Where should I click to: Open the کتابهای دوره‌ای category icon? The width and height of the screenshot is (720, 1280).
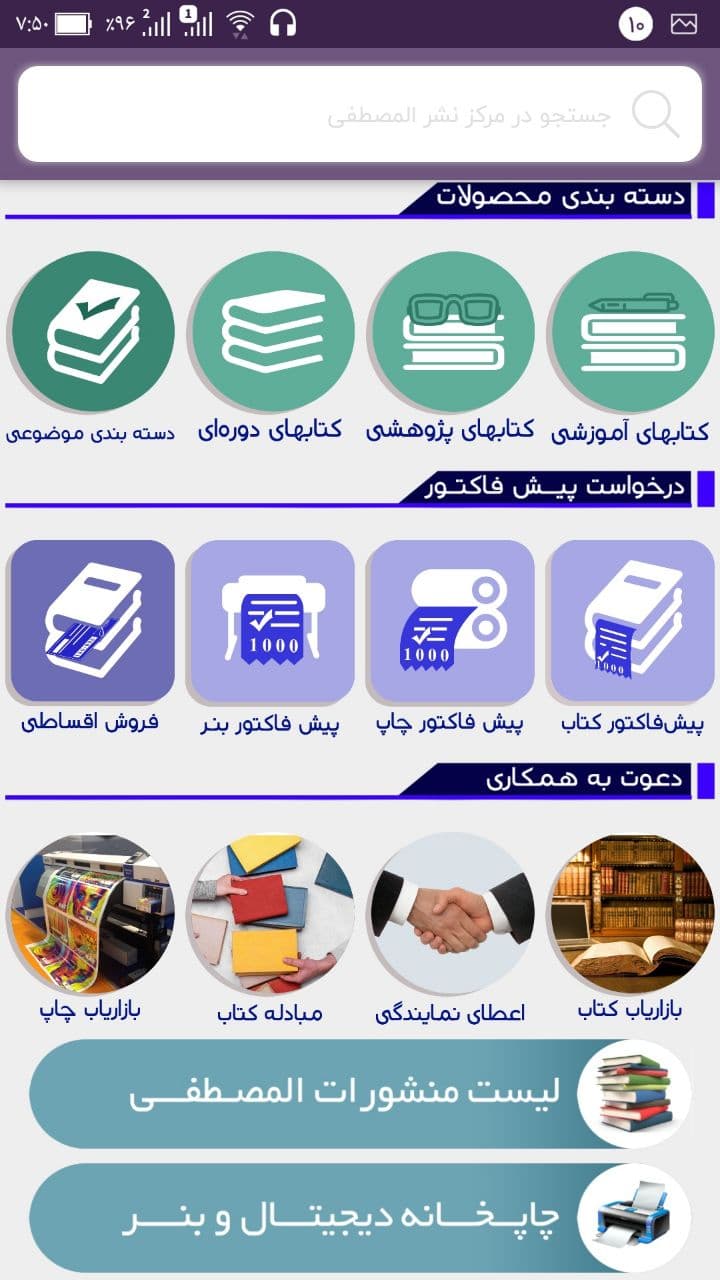click(272, 331)
